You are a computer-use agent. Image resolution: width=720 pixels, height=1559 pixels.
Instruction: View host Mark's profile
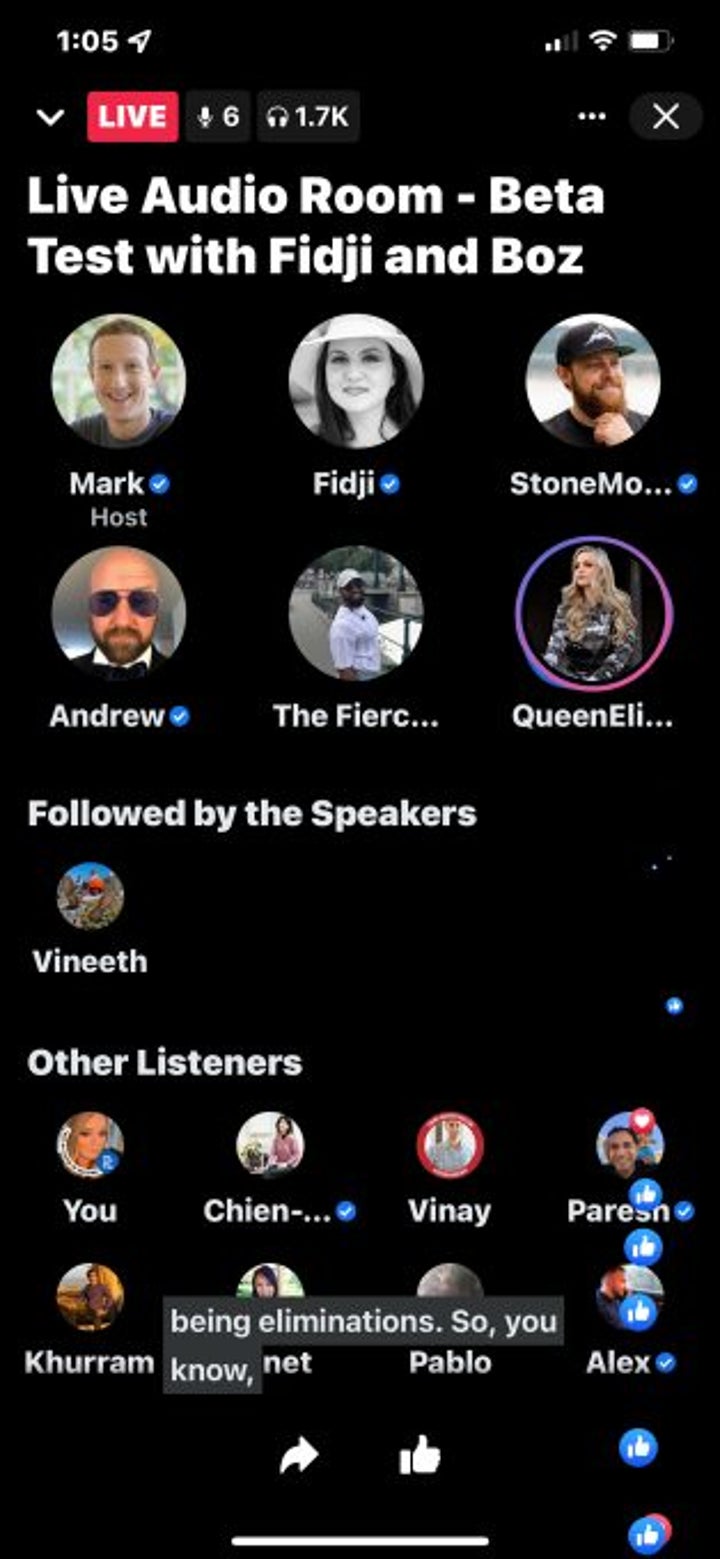pos(118,381)
